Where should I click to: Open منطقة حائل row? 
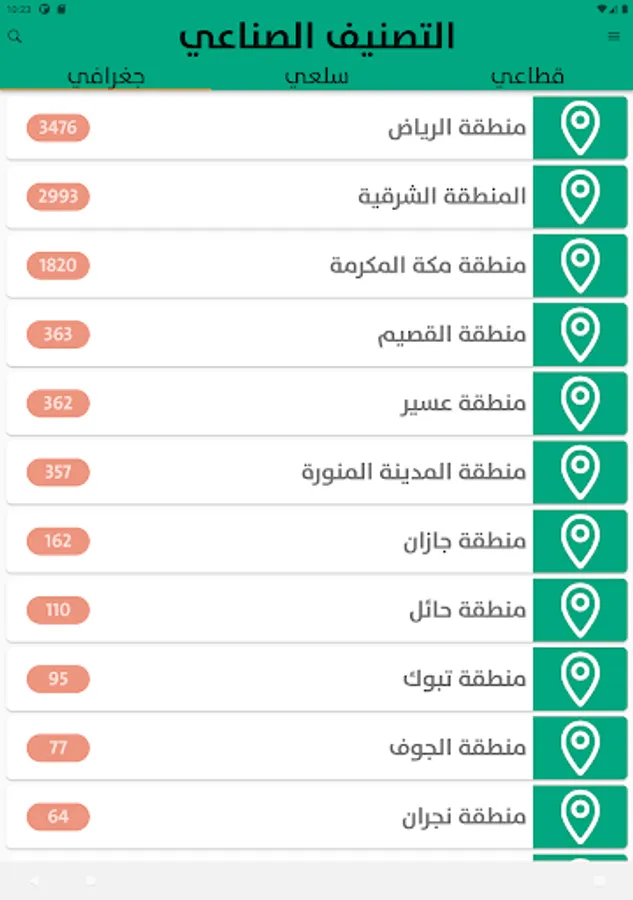(x=316, y=610)
